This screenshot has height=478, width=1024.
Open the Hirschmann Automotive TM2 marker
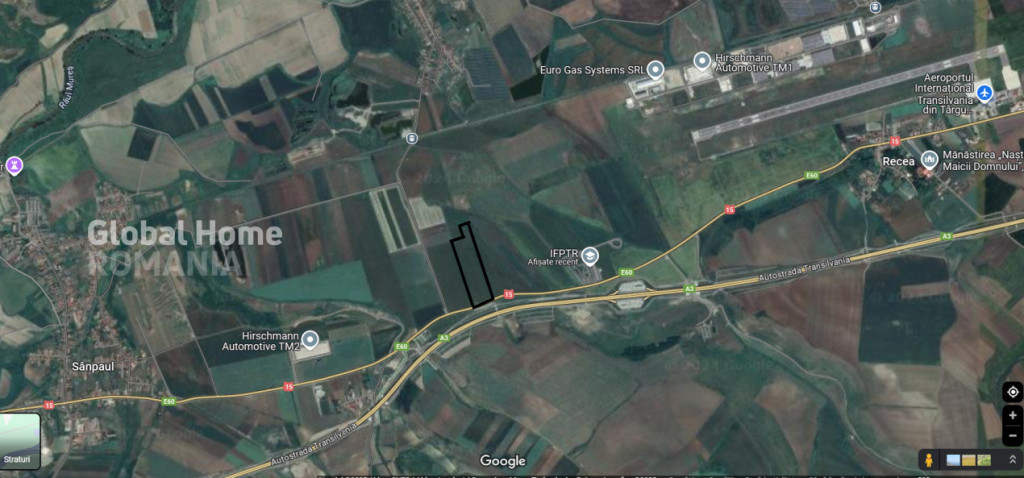coord(310,339)
